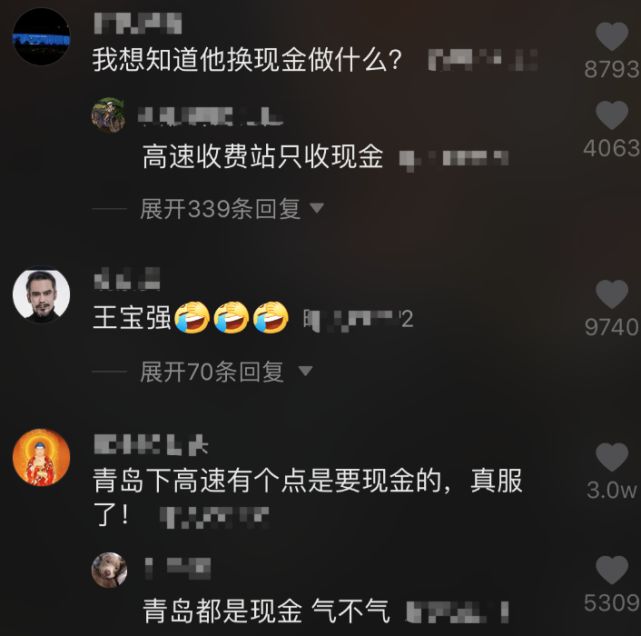The image size is (641, 636).
Task: Like the reply 高速收费站只收现金
Action: (612, 115)
